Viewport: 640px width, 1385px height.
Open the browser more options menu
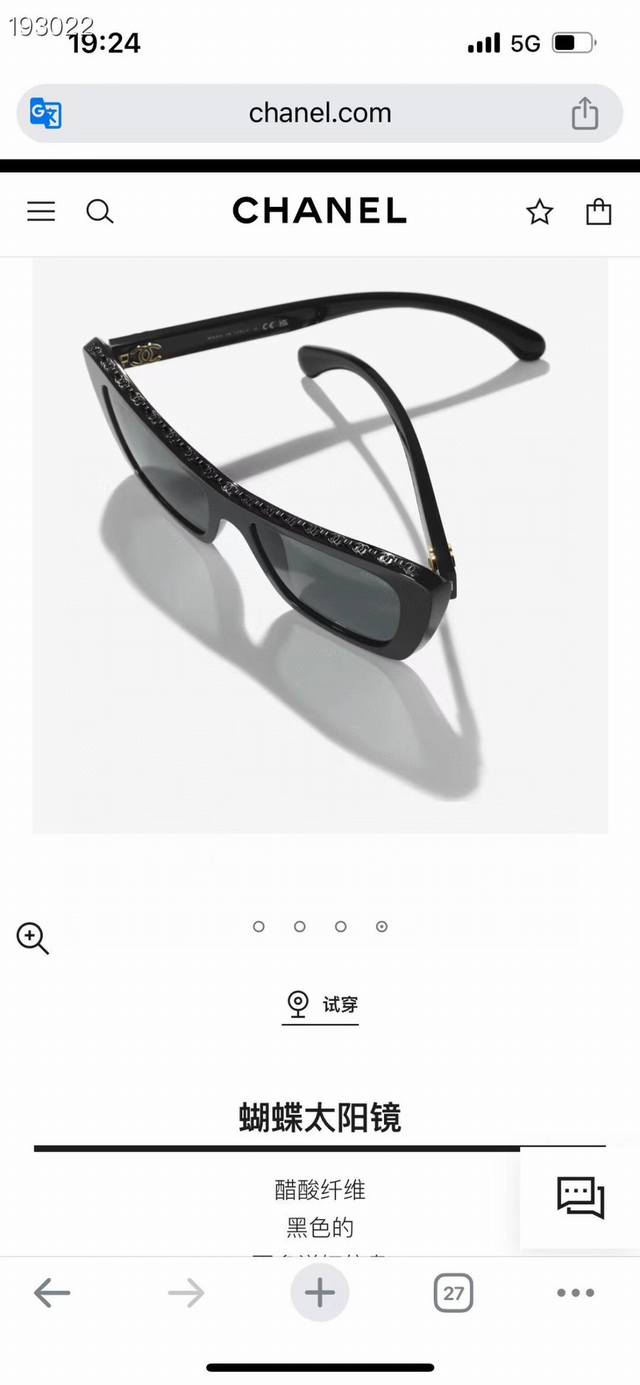pos(575,1293)
